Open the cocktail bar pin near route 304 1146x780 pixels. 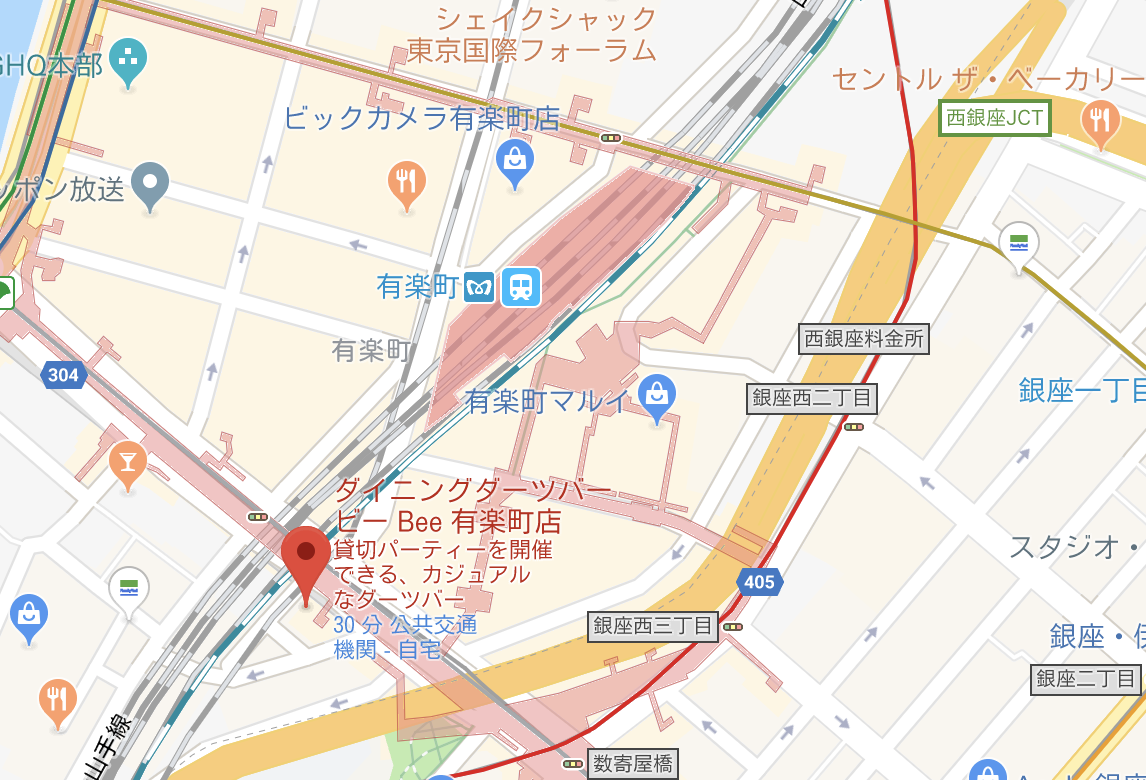tap(128, 463)
